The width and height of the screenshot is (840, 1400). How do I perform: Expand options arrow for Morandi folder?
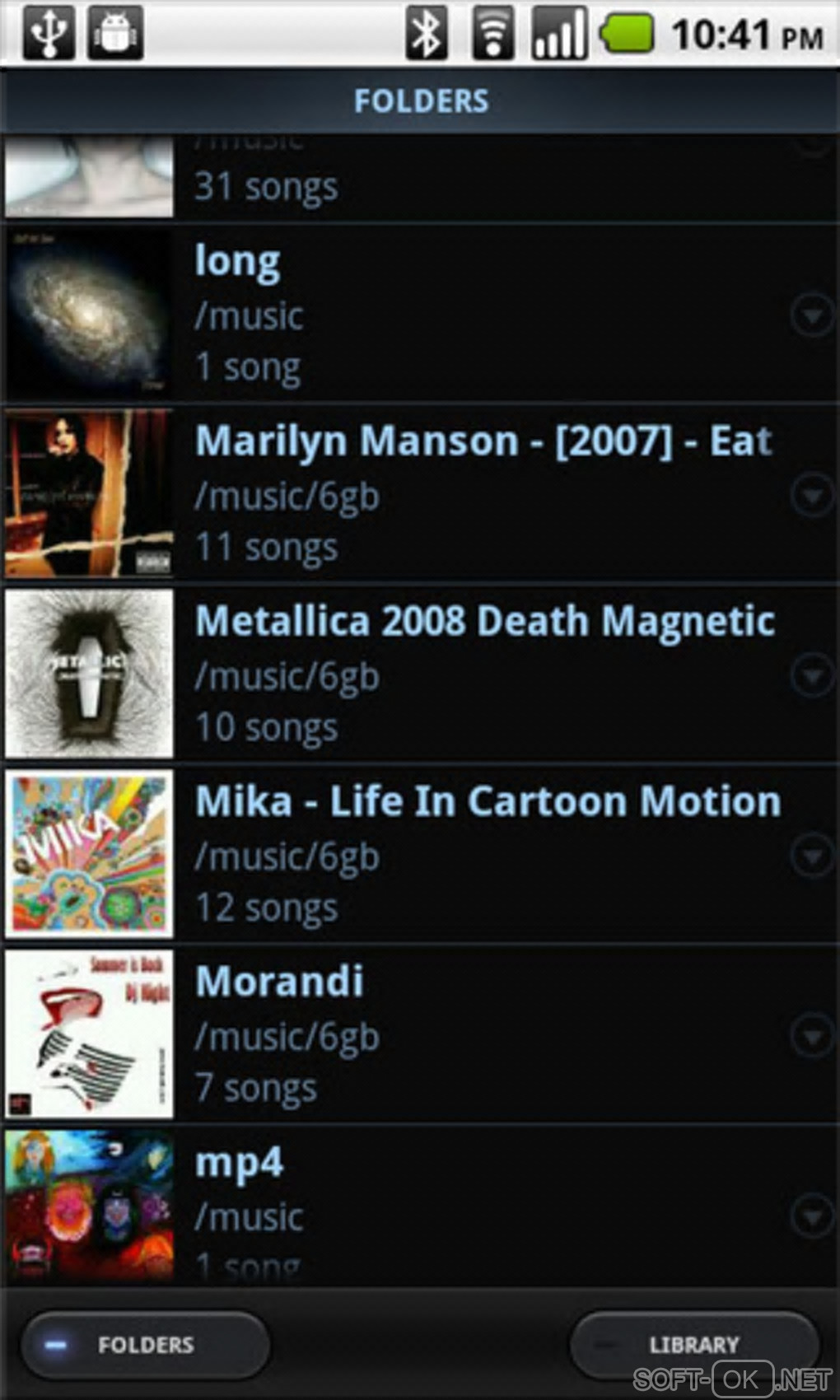tap(812, 1036)
